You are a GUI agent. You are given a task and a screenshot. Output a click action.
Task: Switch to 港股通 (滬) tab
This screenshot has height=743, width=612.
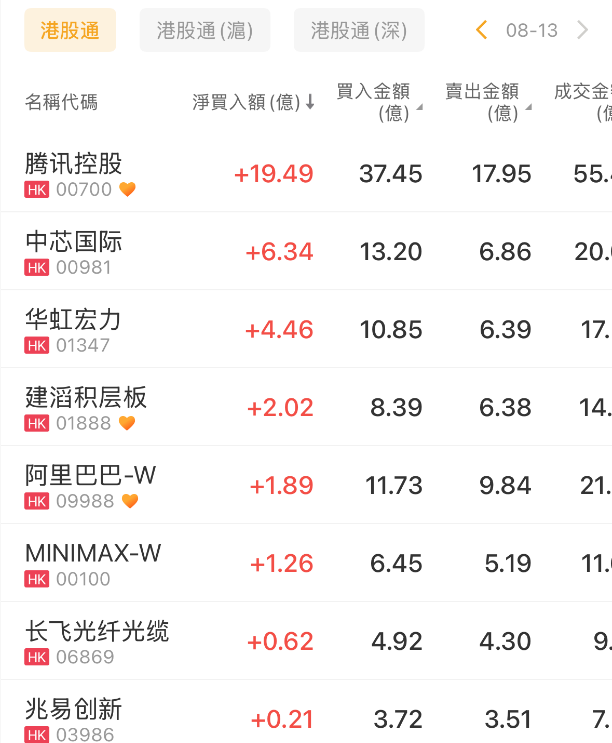coord(205,30)
